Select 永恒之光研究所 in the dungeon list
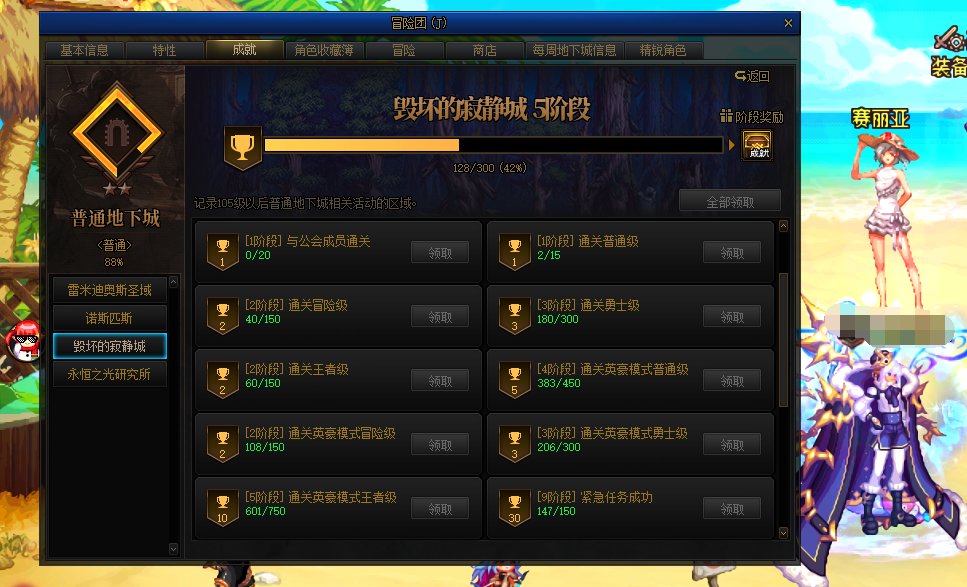The height and width of the screenshot is (587, 967). tap(110, 375)
